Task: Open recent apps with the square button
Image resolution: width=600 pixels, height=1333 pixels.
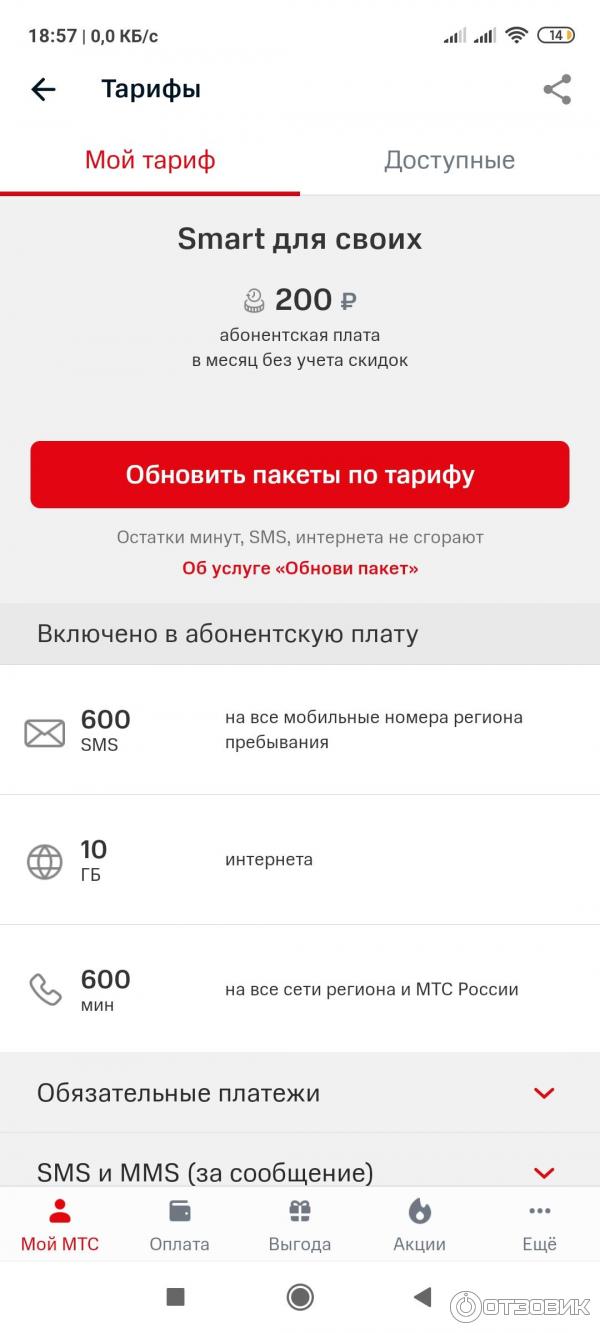Action: (176, 1297)
